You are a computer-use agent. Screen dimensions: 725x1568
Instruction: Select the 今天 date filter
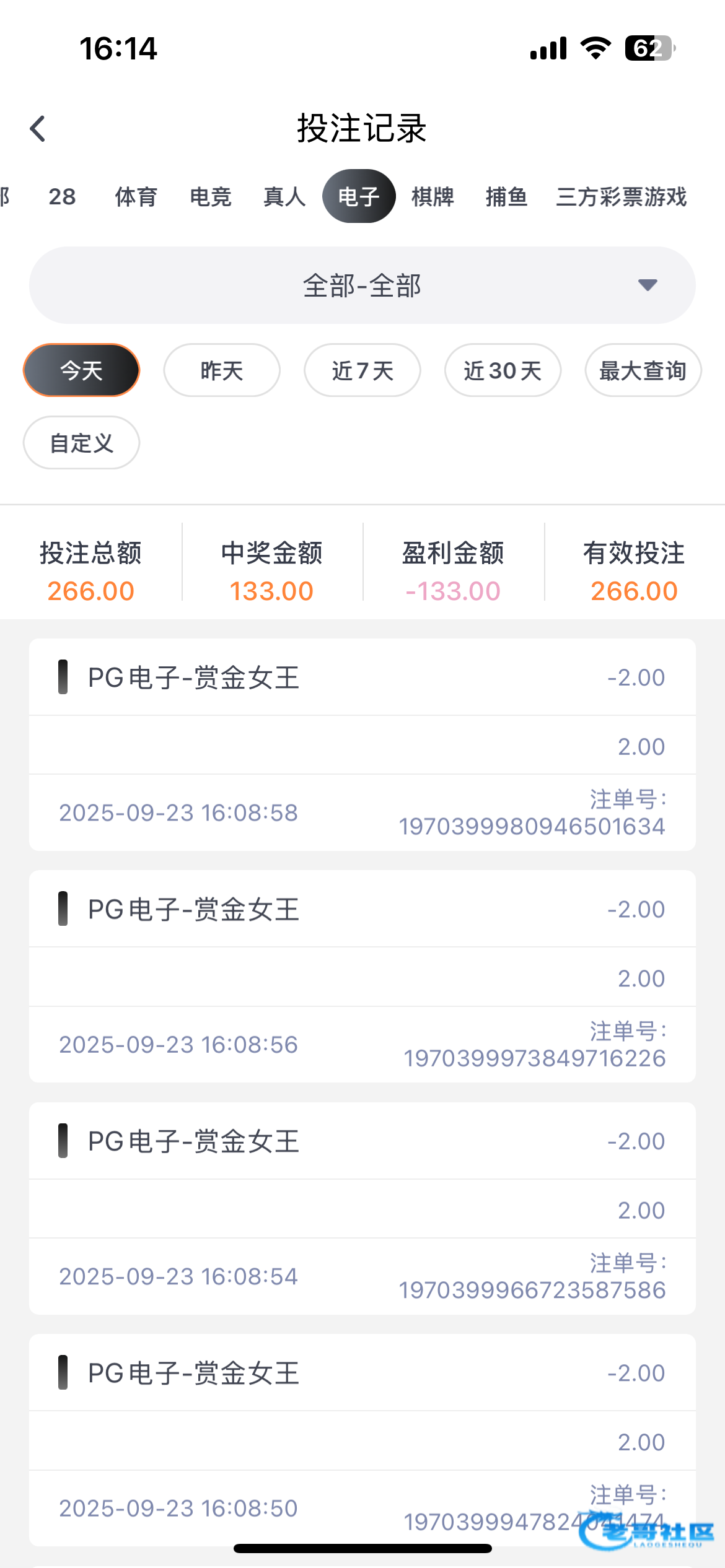pyautogui.click(x=82, y=370)
